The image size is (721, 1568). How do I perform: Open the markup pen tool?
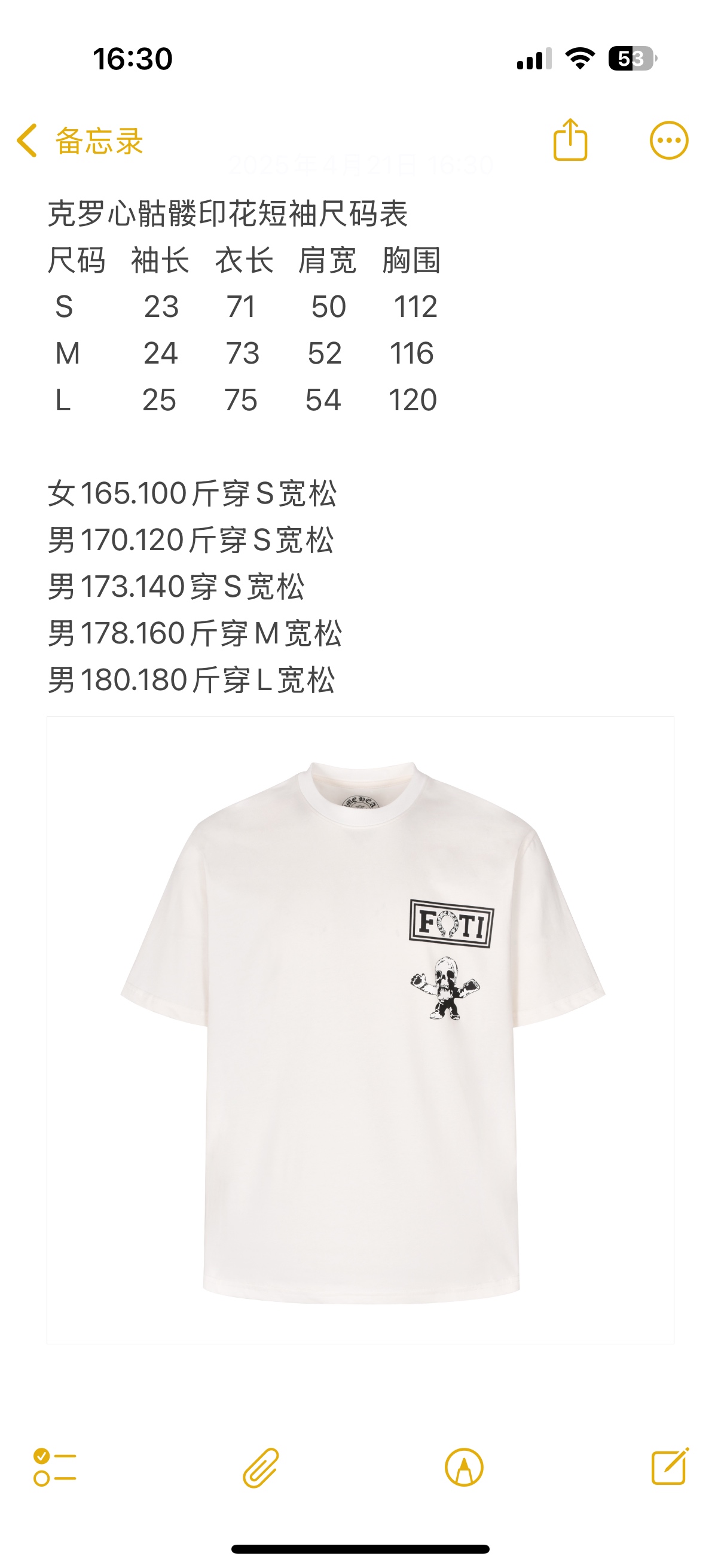pyautogui.click(x=465, y=1468)
